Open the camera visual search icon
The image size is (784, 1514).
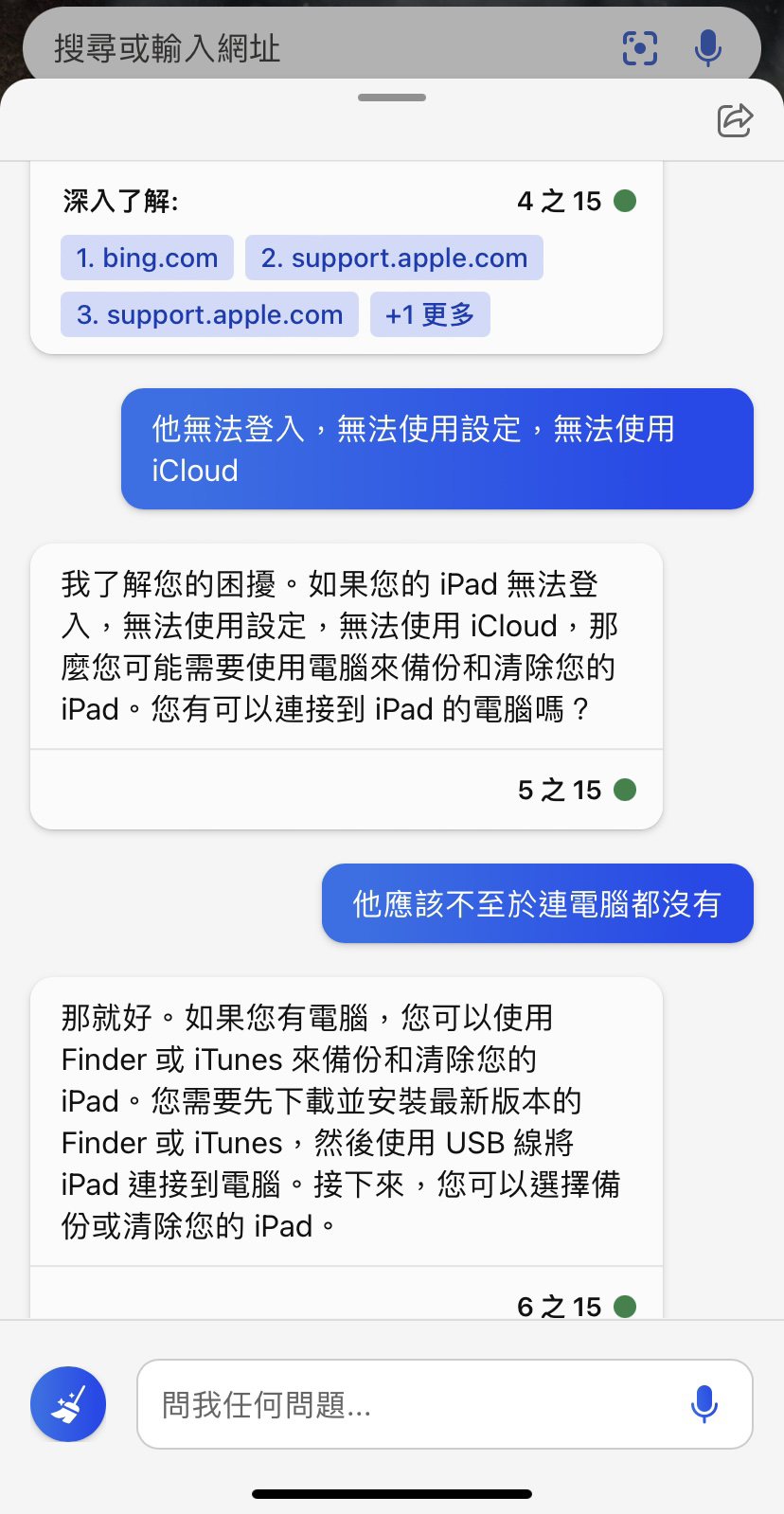pyautogui.click(x=640, y=47)
